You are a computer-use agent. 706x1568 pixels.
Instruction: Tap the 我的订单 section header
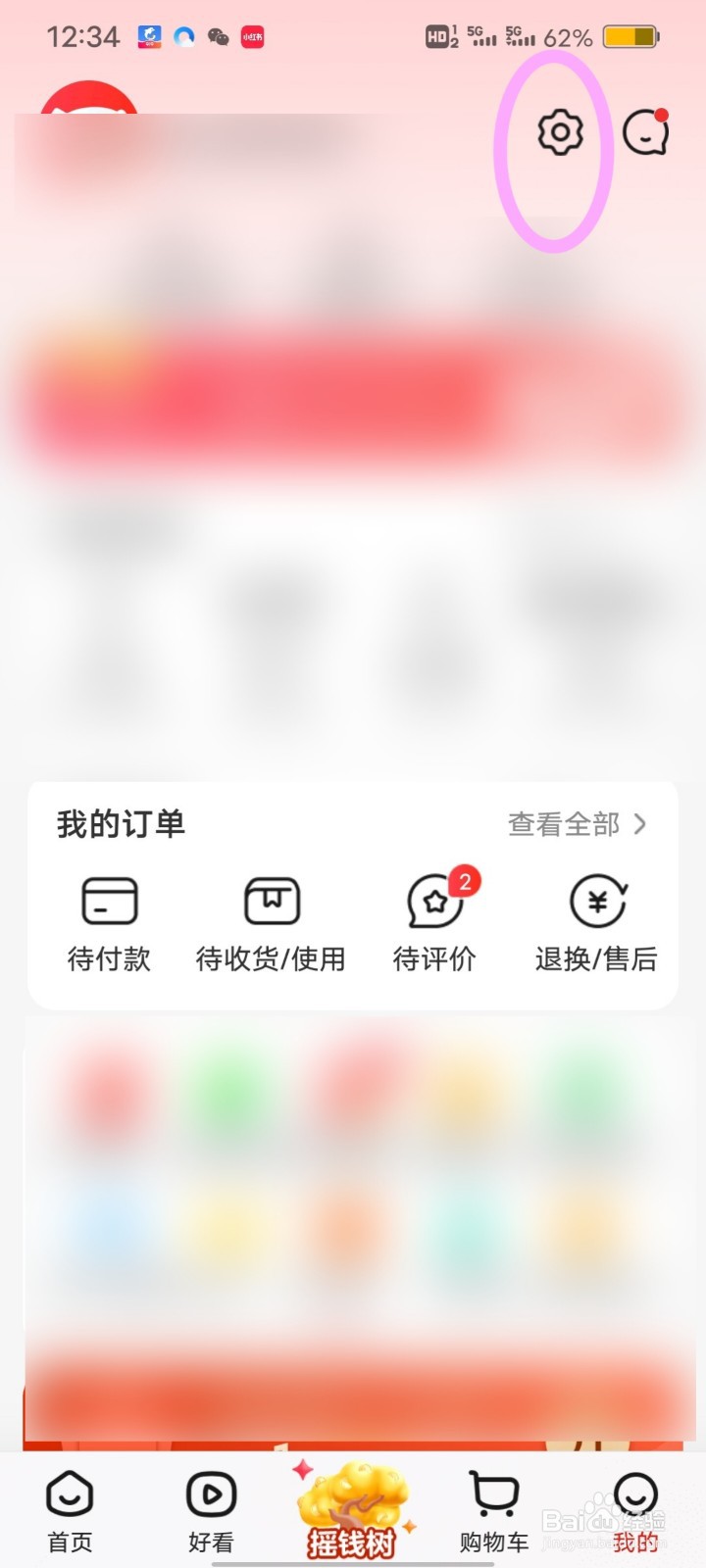click(x=121, y=823)
